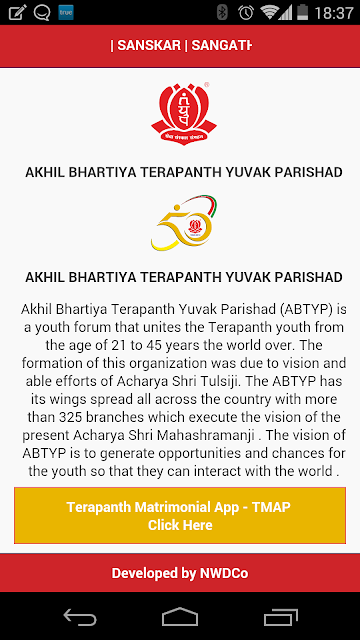Tap the Developed by NWDCo footer
360x640 pixels.
pyautogui.click(x=180, y=573)
